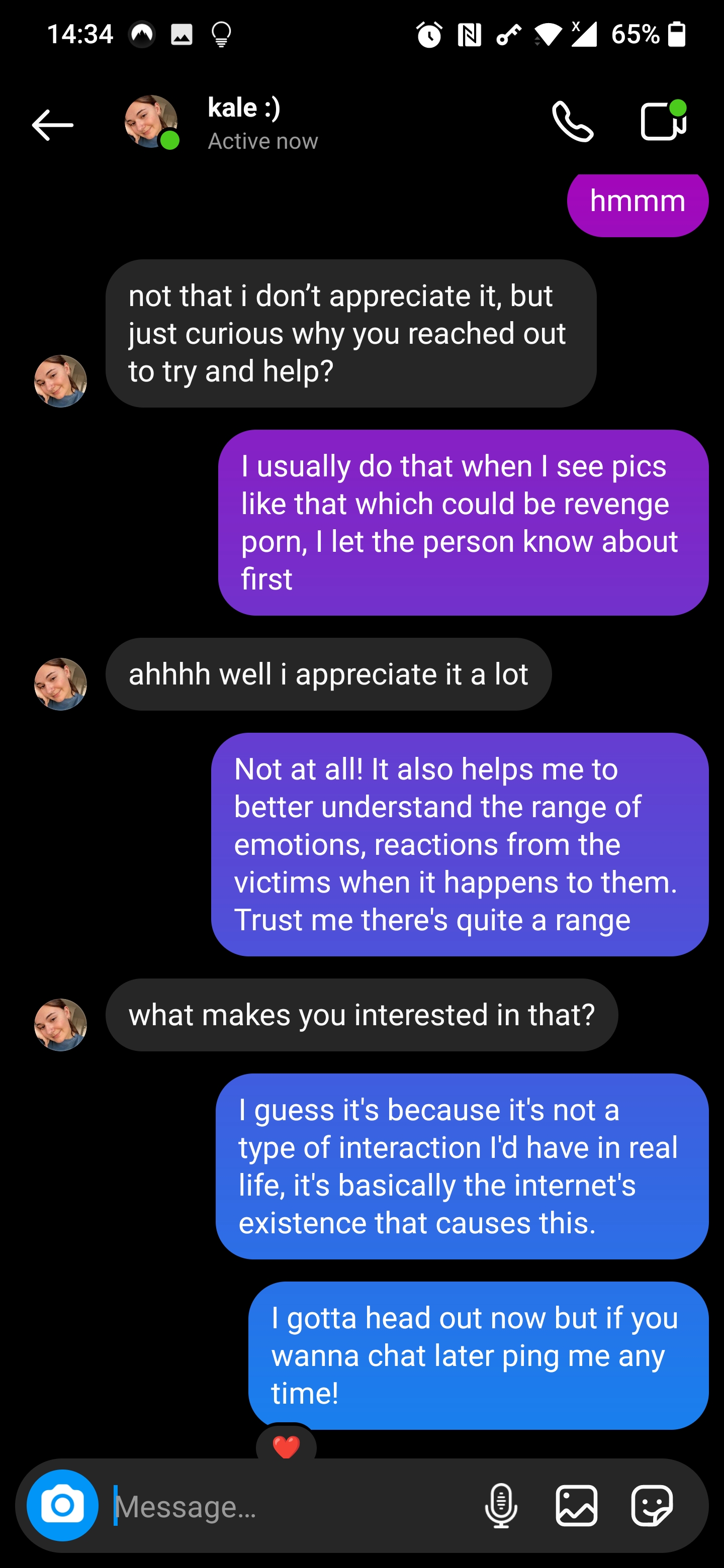The width and height of the screenshot is (724, 1568).
Task: Open the gallery image picker
Action: click(576, 1505)
